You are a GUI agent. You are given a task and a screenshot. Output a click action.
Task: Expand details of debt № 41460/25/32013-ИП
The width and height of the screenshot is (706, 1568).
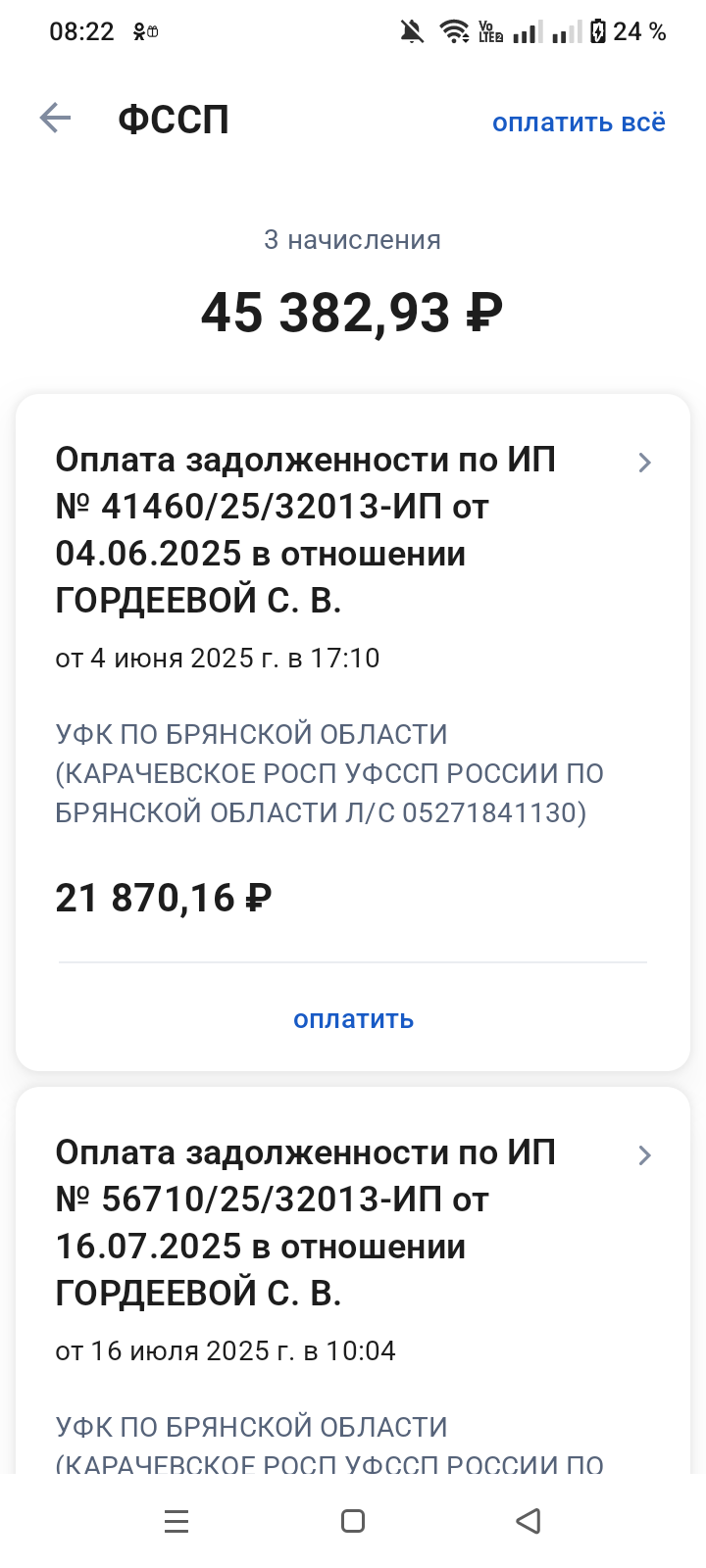click(x=644, y=463)
